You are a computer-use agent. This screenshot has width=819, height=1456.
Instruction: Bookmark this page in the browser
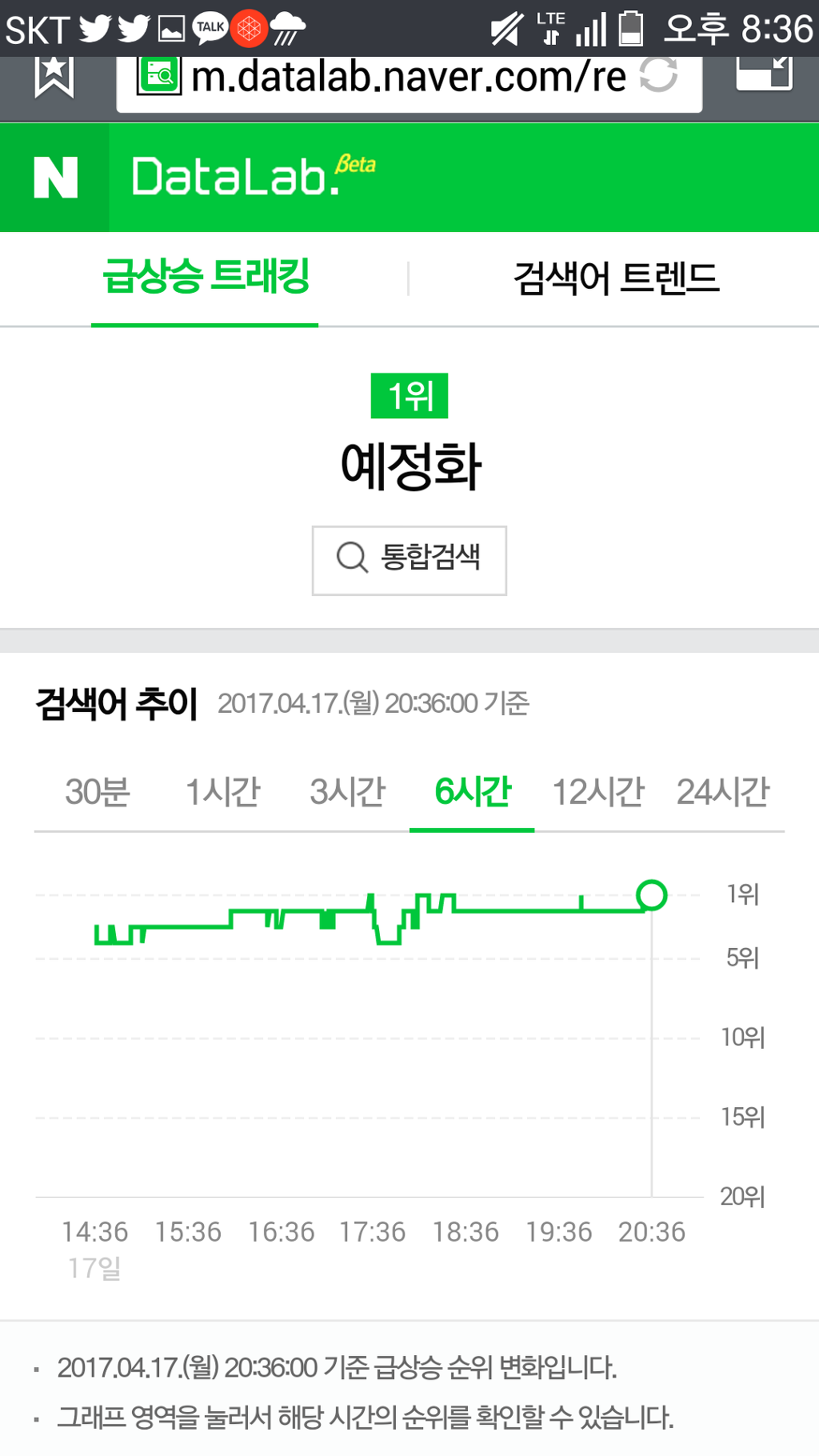(54, 77)
